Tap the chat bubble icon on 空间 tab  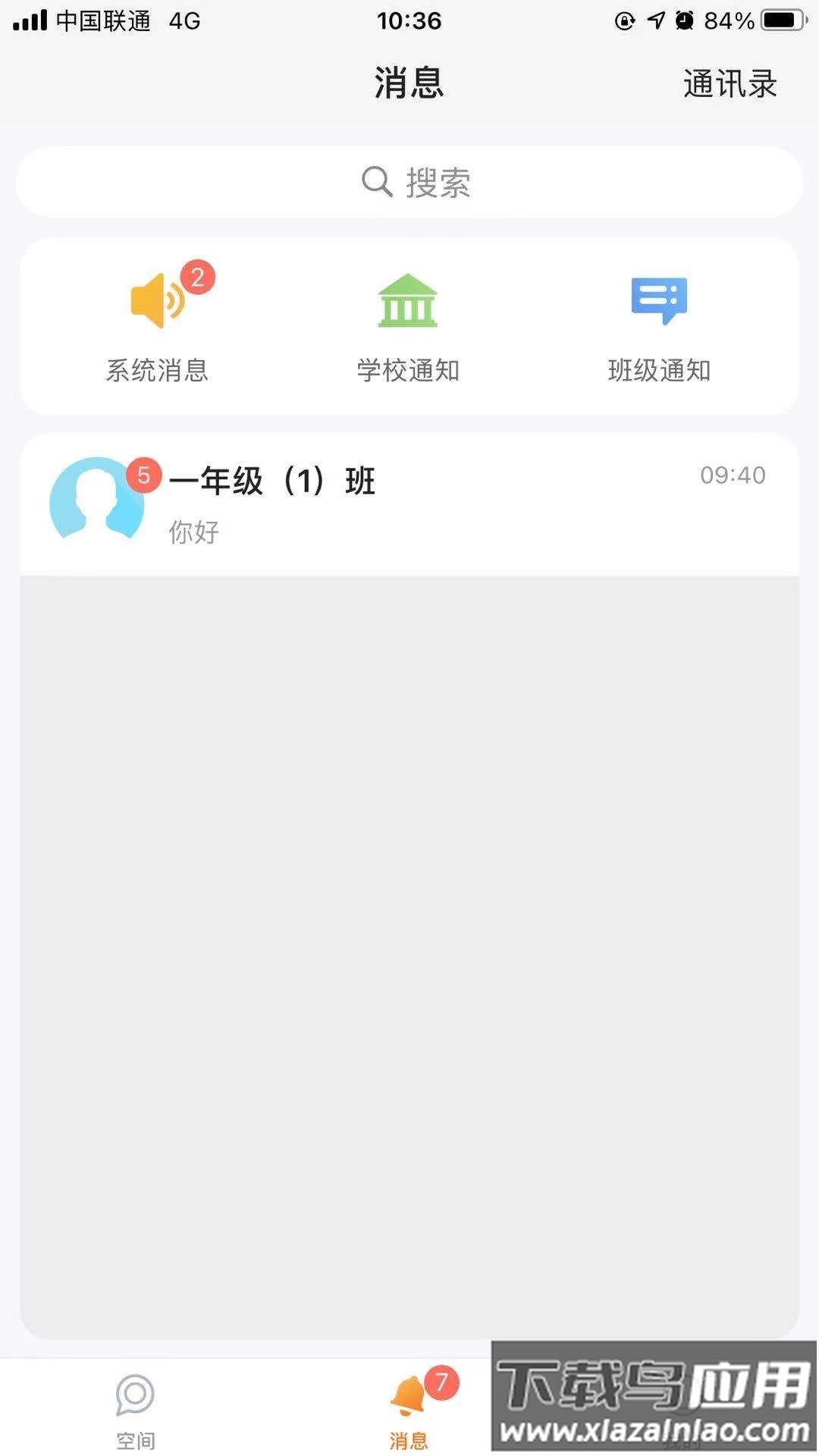(135, 1401)
